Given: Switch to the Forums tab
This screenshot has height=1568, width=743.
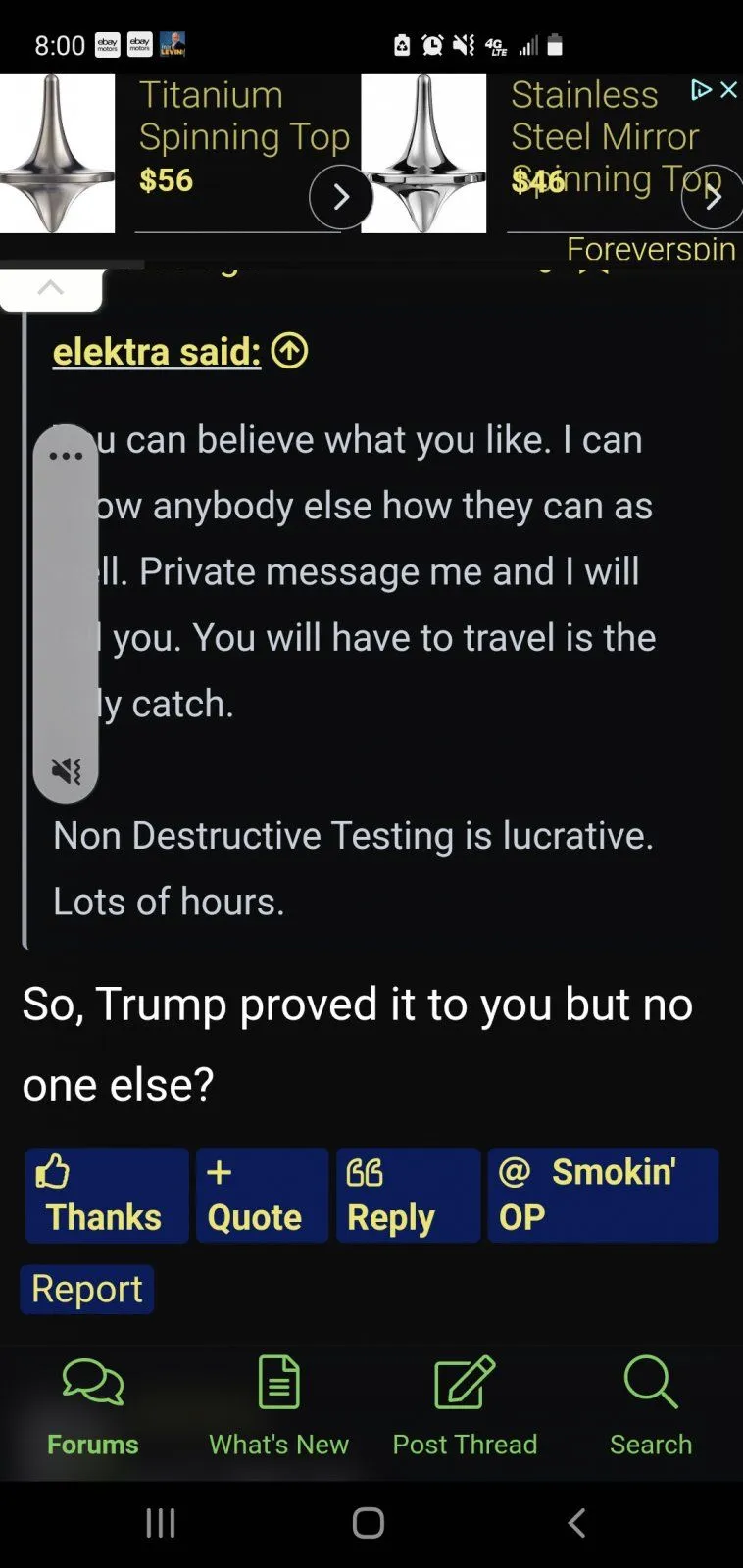Looking at the screenshot, I should tap(93, 1406).
